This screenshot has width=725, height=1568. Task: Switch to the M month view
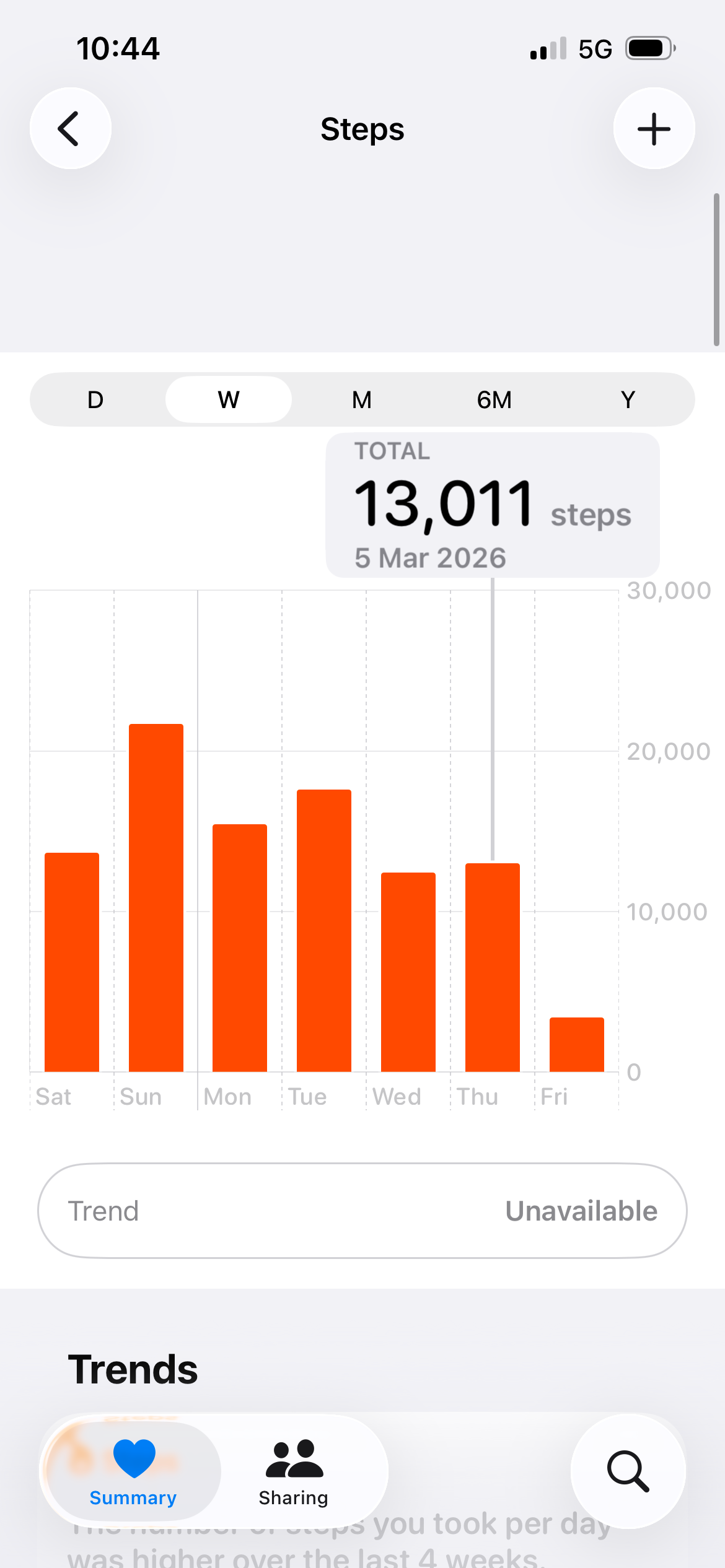[362, 400]
